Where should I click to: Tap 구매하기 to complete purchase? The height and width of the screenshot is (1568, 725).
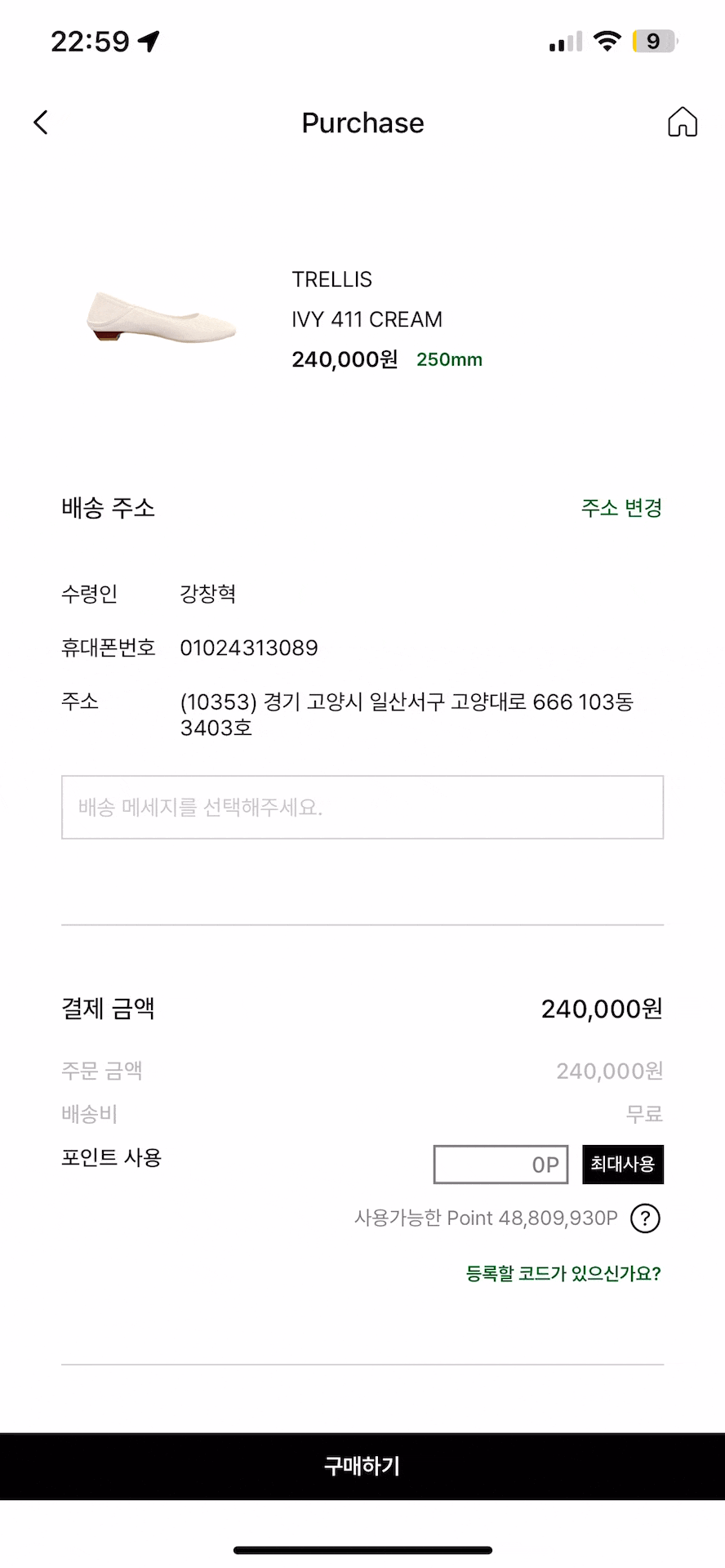[x=362, y=1466]
